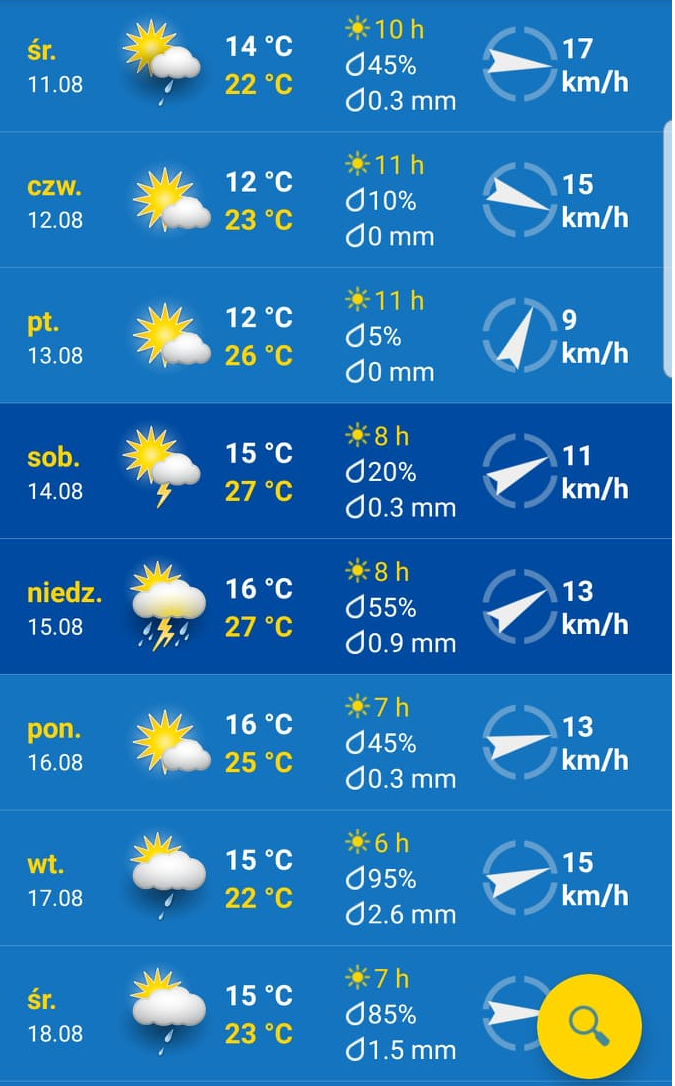Viewport: 675px width, 1086px height.
Task: Open forecast for wt. 17.08
Action: point(300,879)
